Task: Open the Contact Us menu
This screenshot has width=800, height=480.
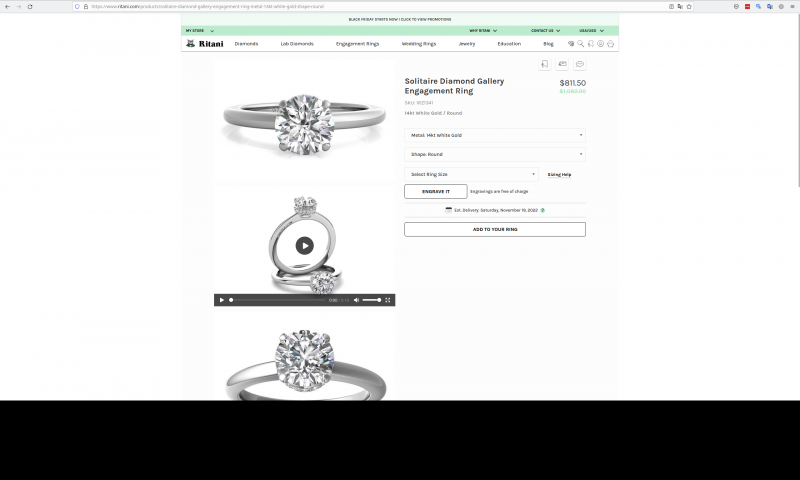Action: 545,31
